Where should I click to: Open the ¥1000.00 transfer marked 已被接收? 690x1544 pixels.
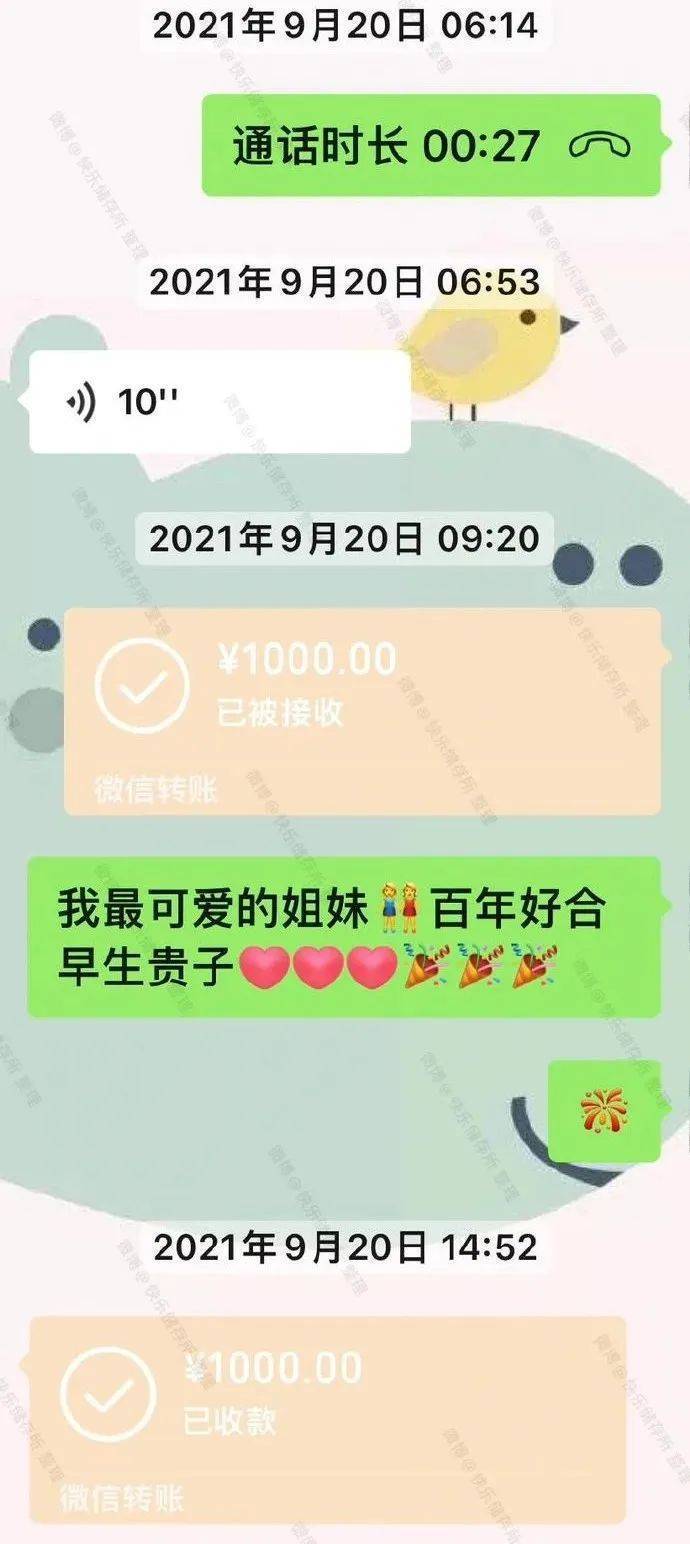click(x=362, y=710)
